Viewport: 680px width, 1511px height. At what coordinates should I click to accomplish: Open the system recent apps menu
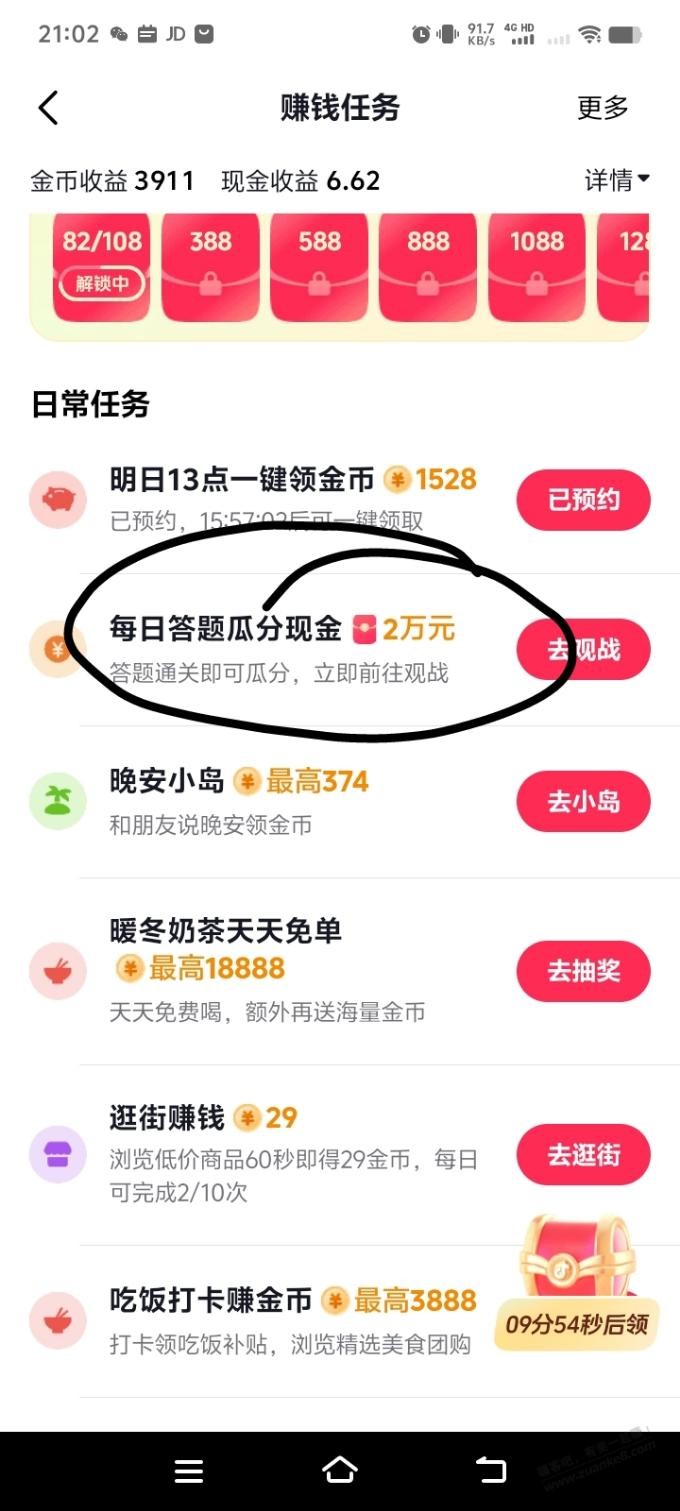pos(189,1470)
